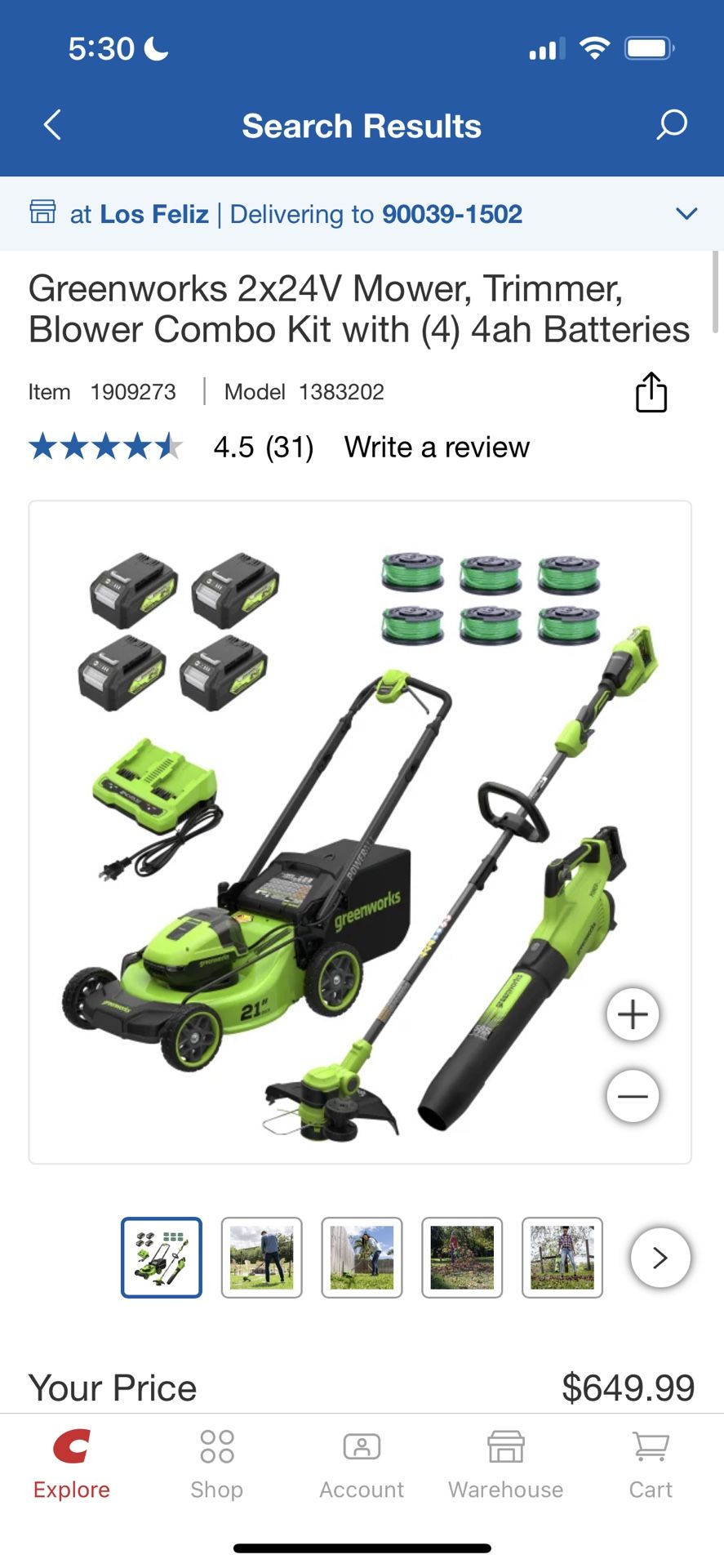Go back using the left chevron arrow
Viewport: 724px width, 1568px height.
point(51,126)
